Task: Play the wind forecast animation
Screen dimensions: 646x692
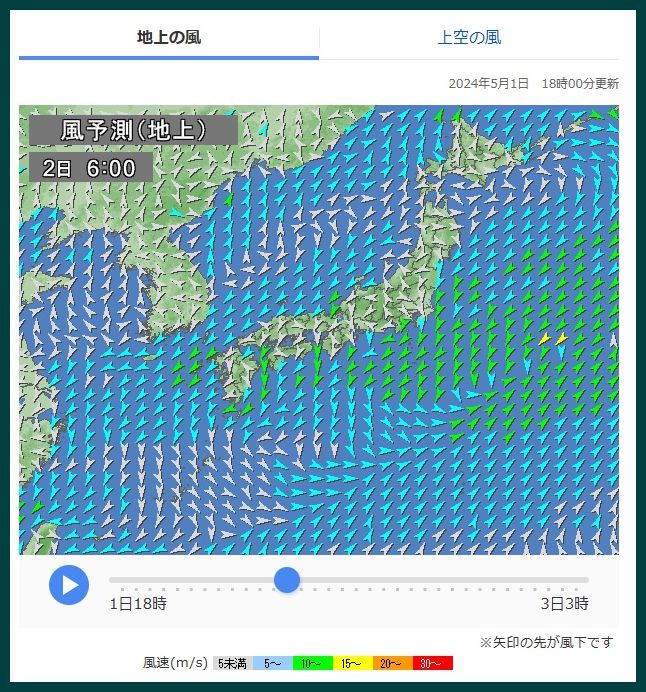Action: point(69,584)
